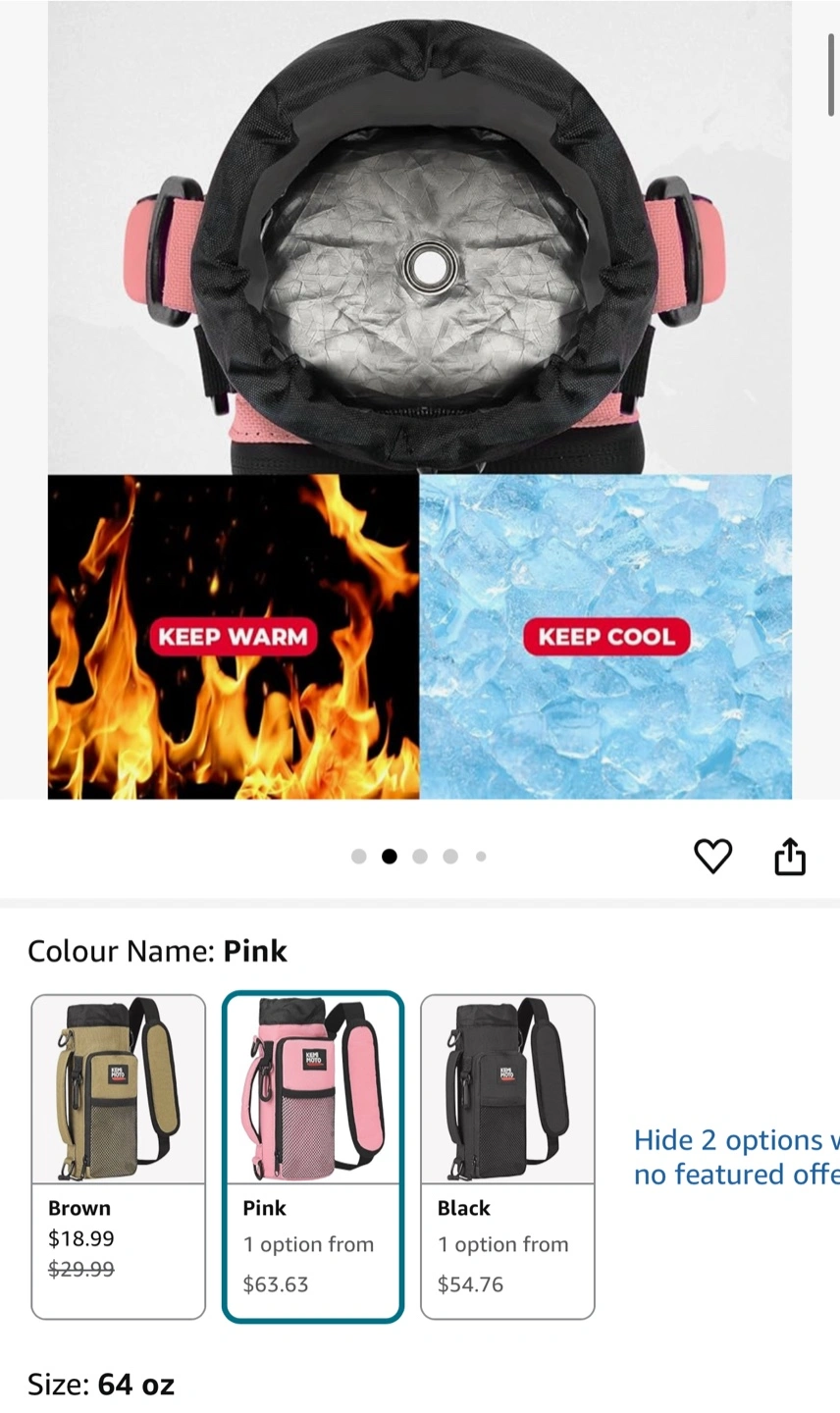
Task: Pick the Black colour option
Action: [507, 1157]
